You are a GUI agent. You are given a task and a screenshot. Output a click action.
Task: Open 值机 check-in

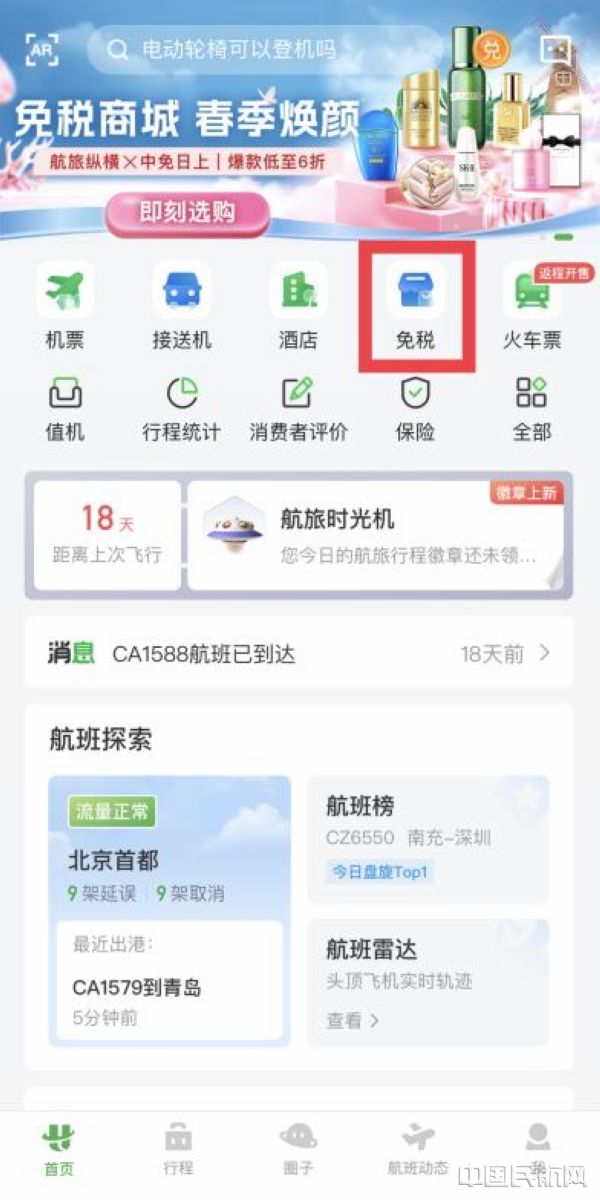click(65, 408)
